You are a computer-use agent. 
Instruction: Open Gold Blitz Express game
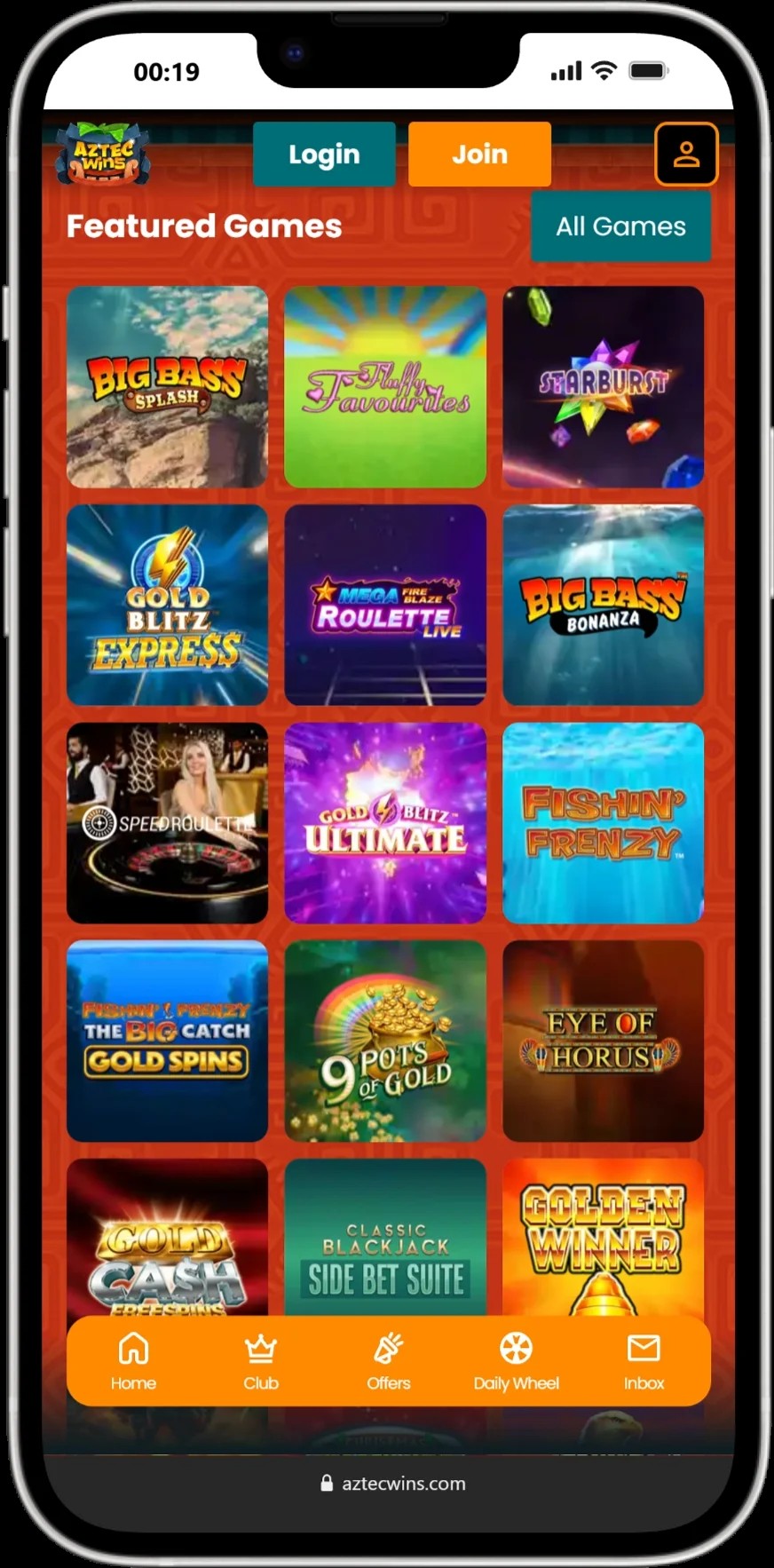click(167, 605)
